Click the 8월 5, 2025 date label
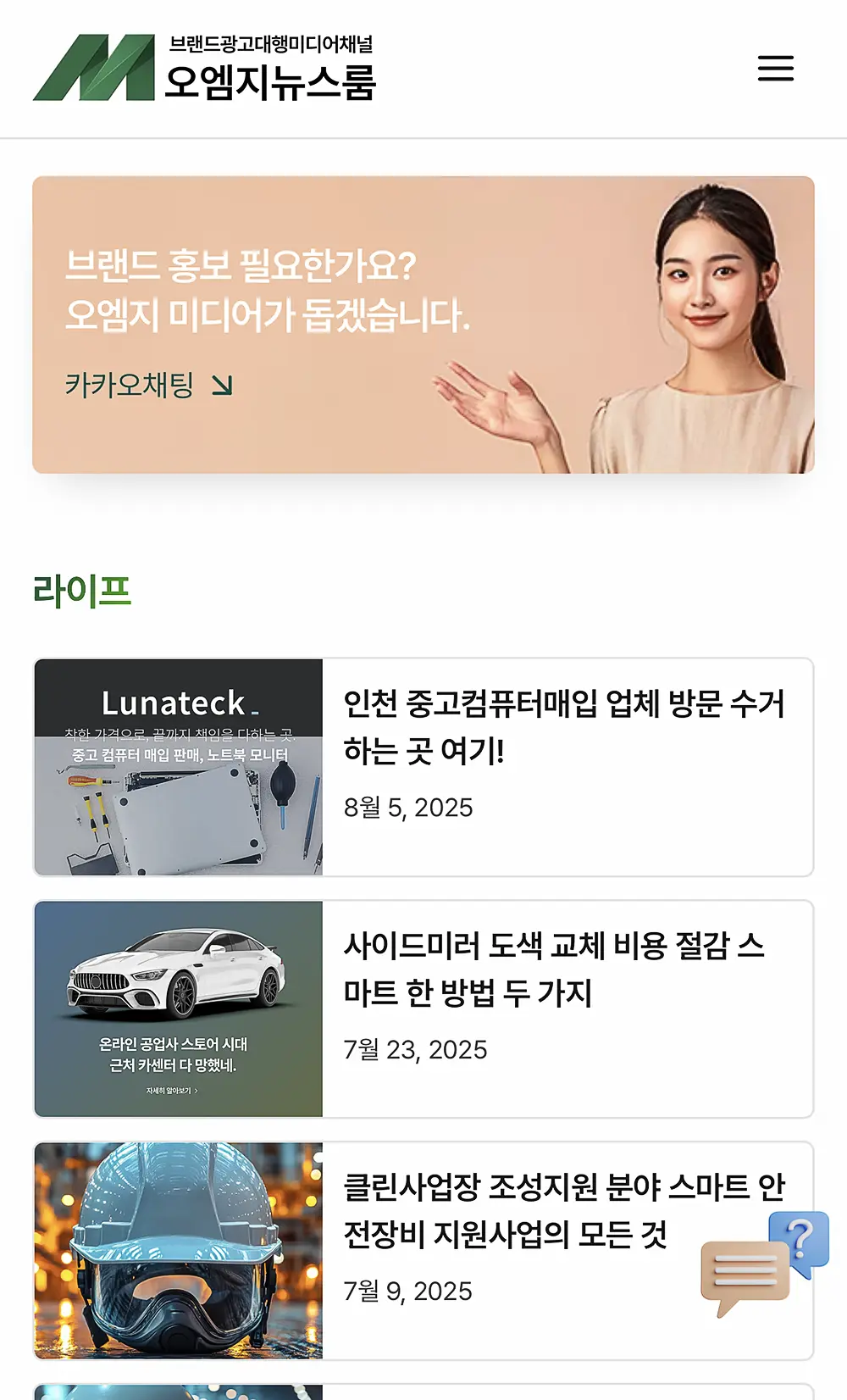The height and width of the screenshot is (1400, 847). 408,808
